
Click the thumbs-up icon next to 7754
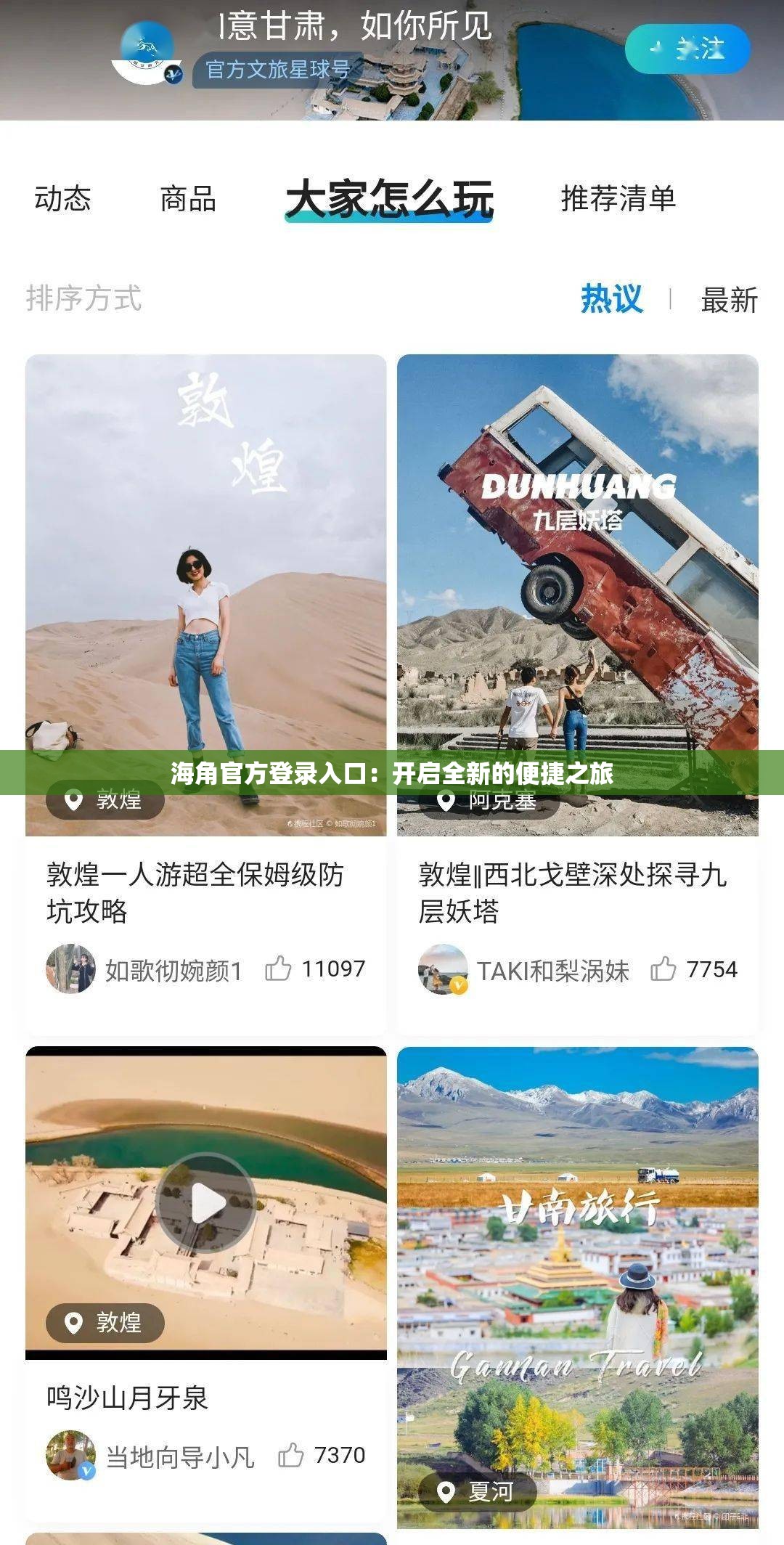661,967
